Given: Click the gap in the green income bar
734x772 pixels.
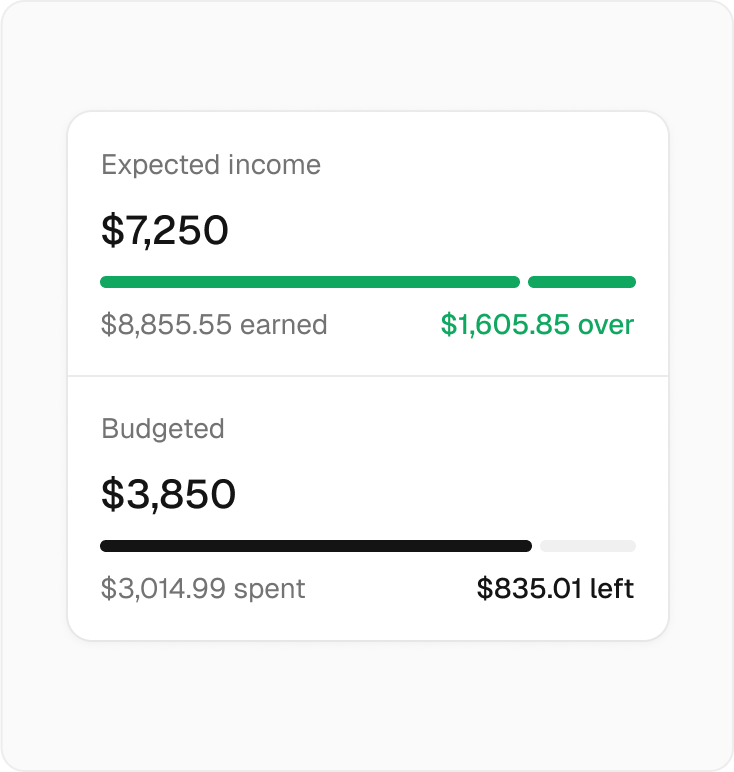Looking at the screenshot, I should coord(524,281).
